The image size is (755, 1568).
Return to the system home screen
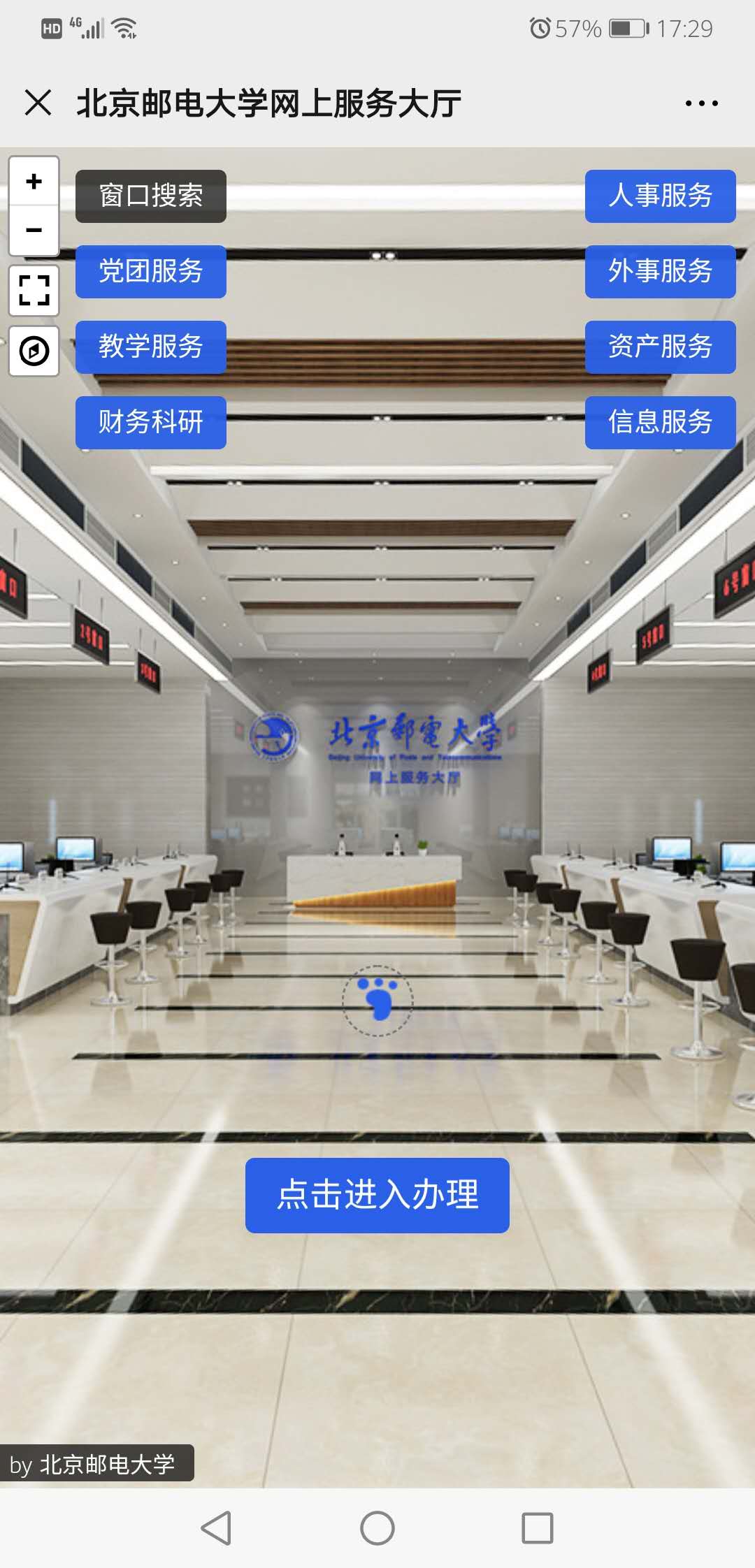377,1527
